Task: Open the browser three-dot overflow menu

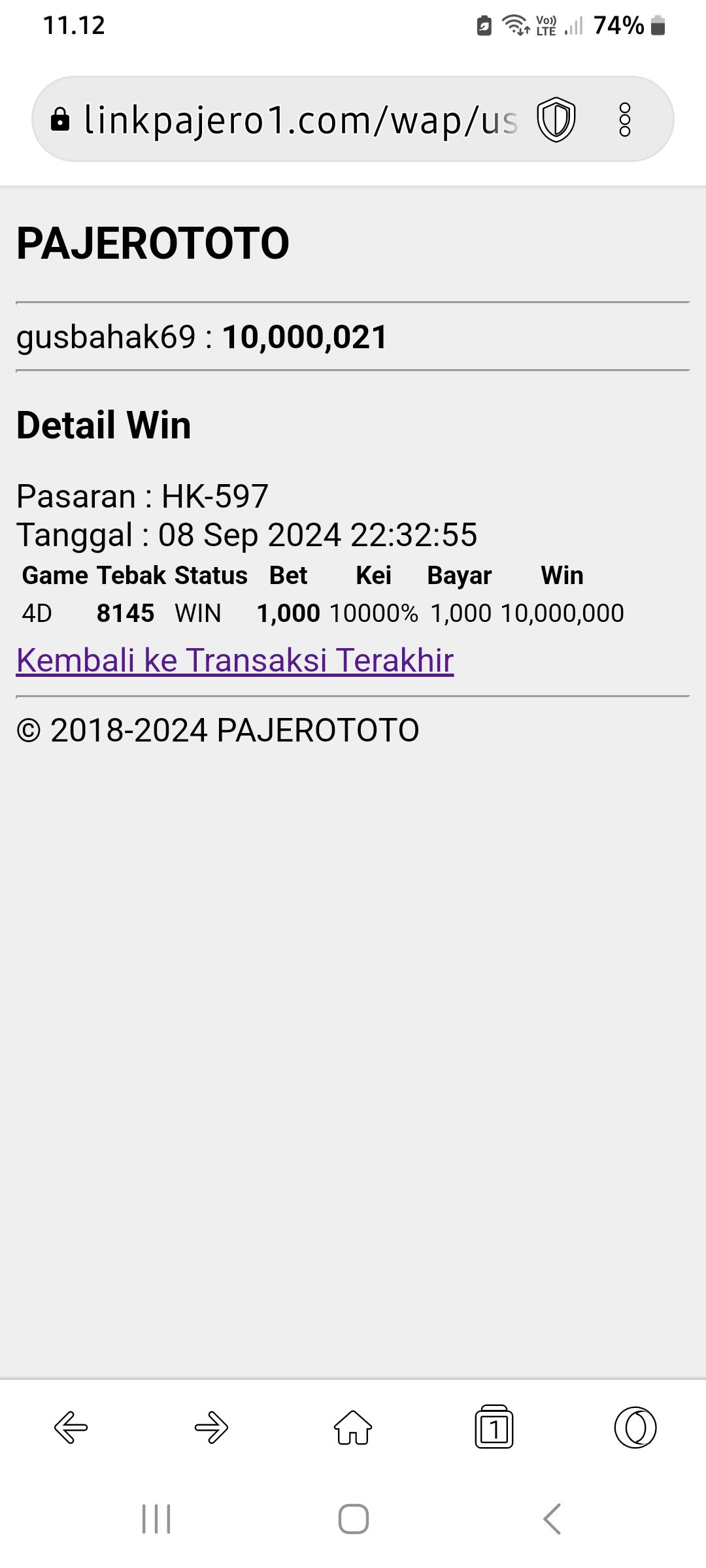Action: coord(625,120)
